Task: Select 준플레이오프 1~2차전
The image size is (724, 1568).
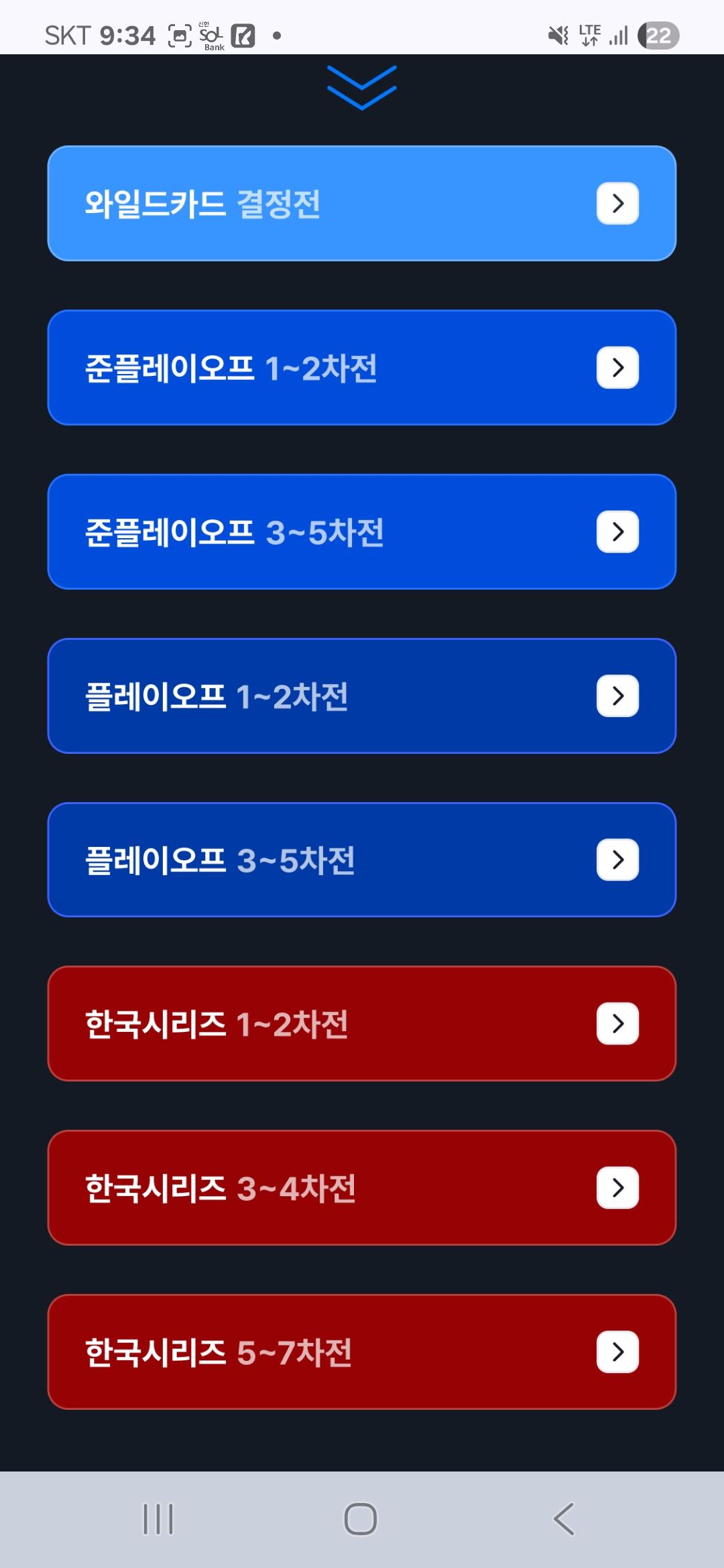Action: (361, 367)
